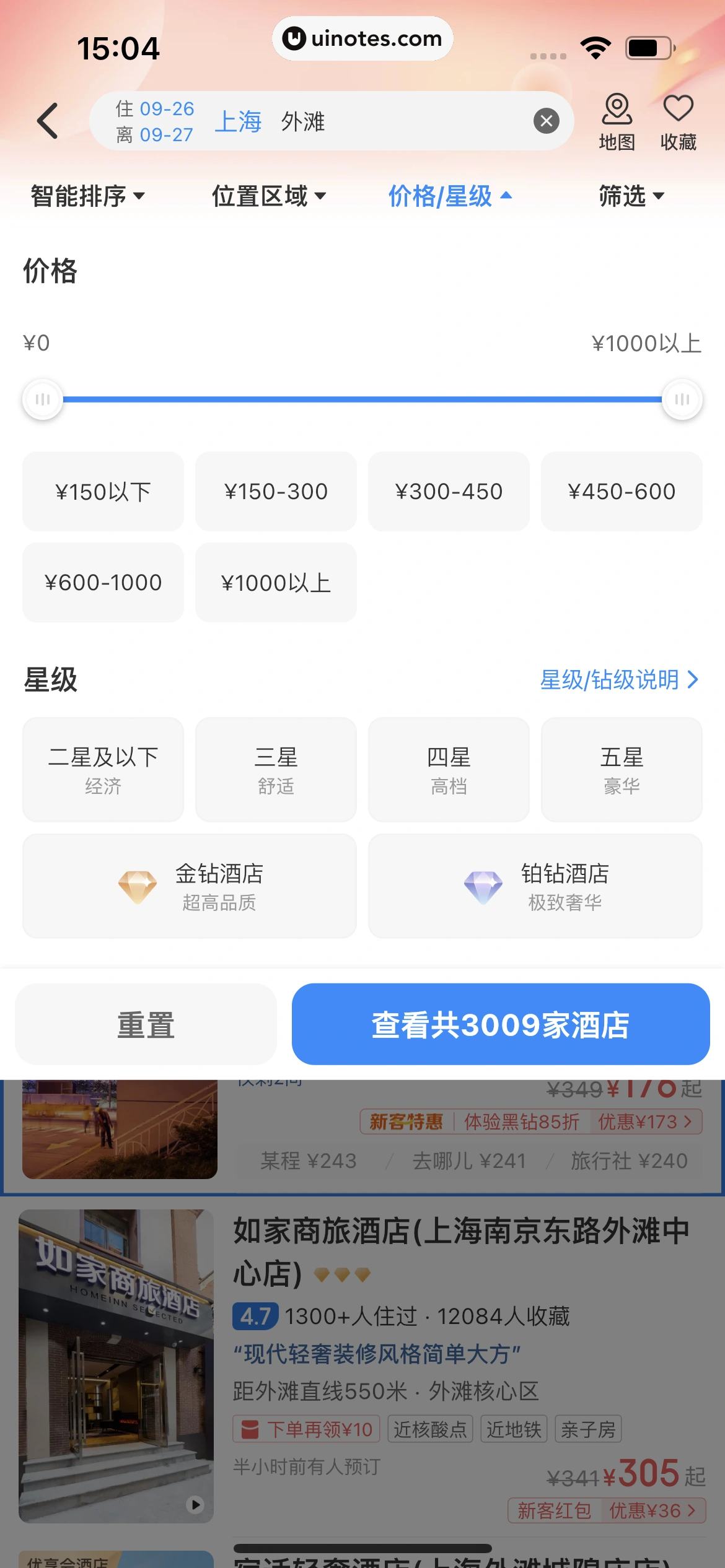
Task: Select 铂钻酒店 极致奢华 option
Action: (x=535, y=886)
